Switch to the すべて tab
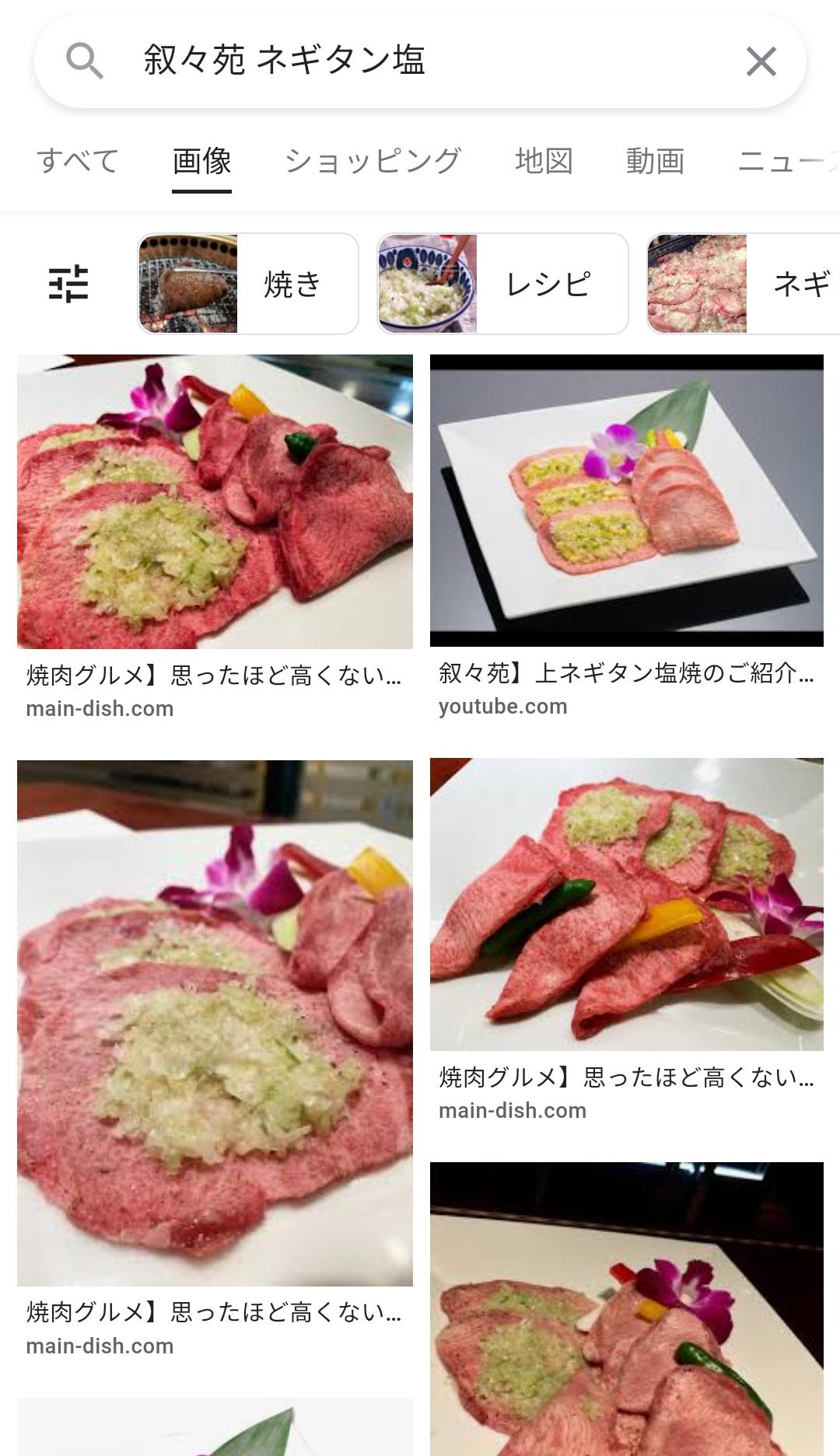The image size is (840, 1456). (78, 161)
